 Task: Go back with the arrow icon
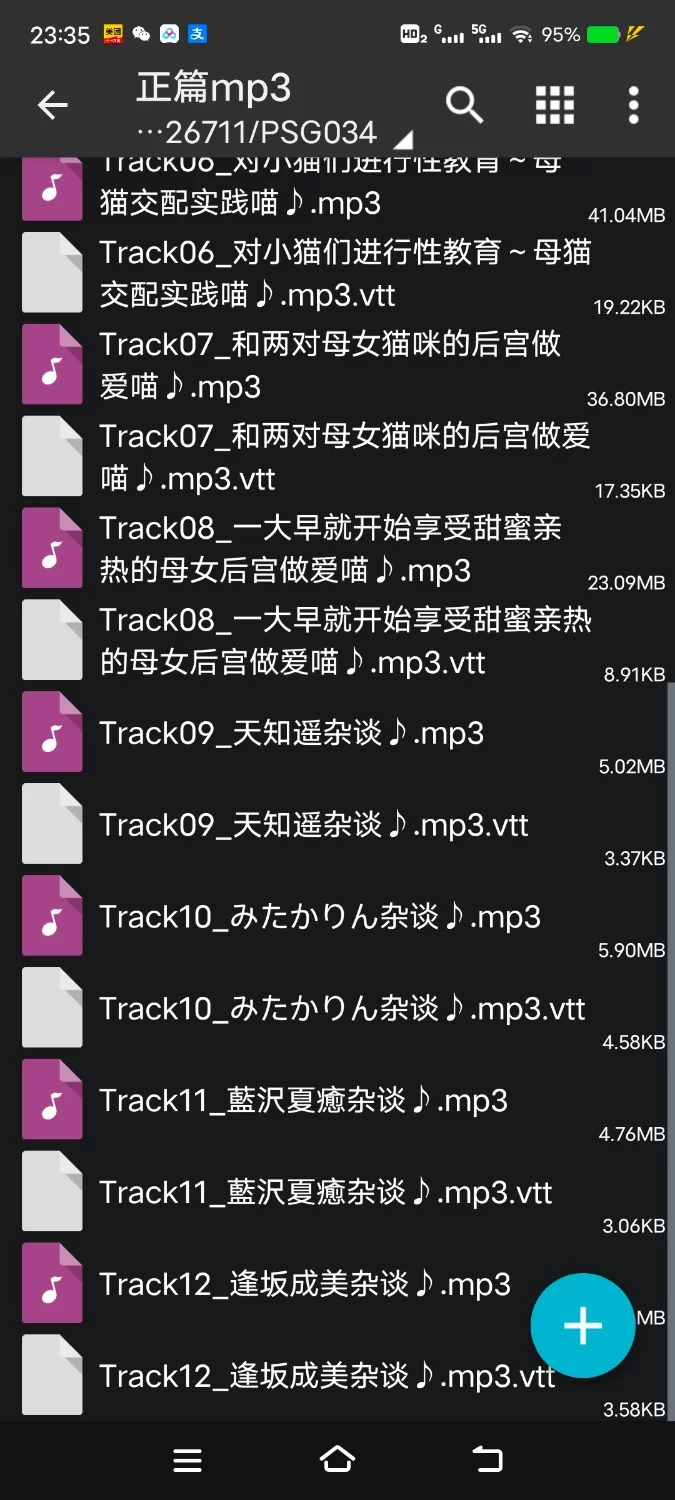(x=52, y=105)
